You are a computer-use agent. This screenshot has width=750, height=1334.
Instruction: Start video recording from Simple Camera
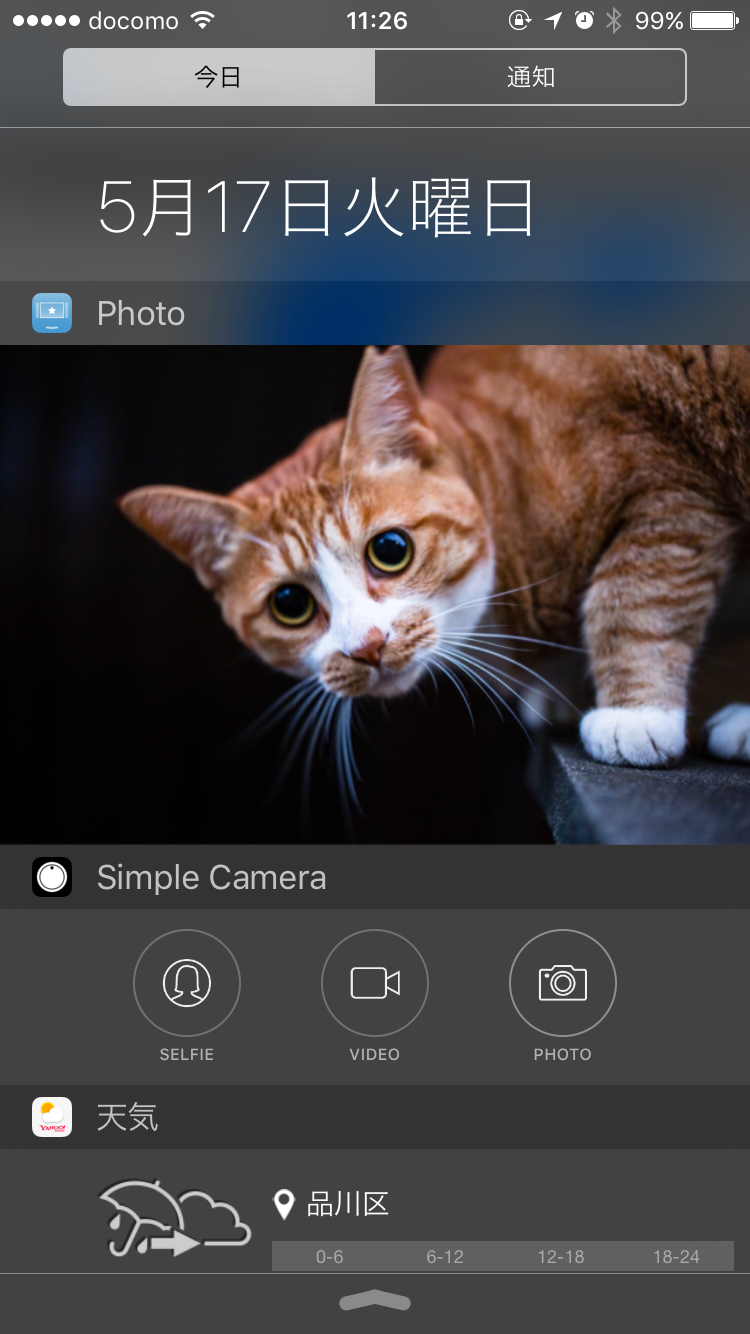(375, 984)
